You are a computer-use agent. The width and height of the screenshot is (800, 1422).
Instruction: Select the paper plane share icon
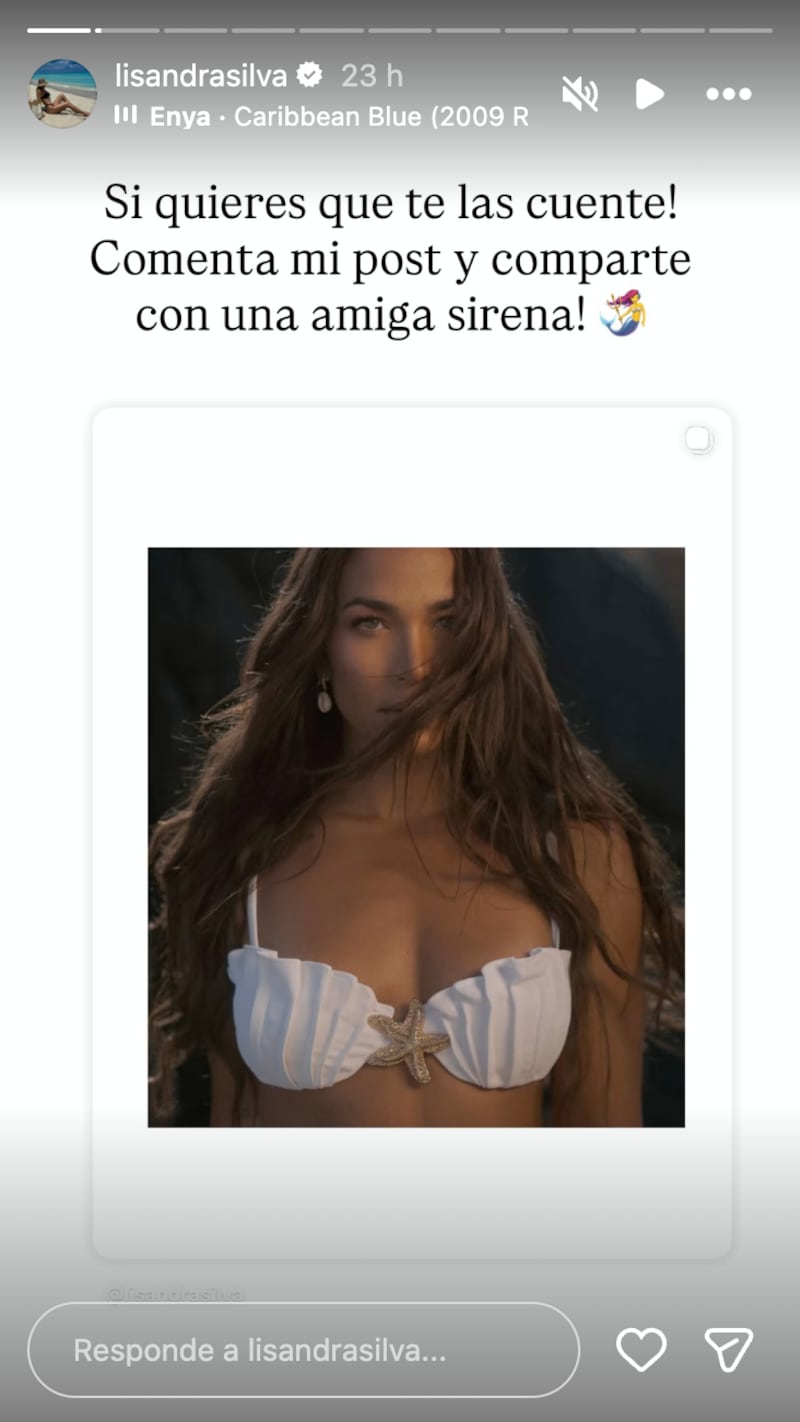click(730, 1348)
